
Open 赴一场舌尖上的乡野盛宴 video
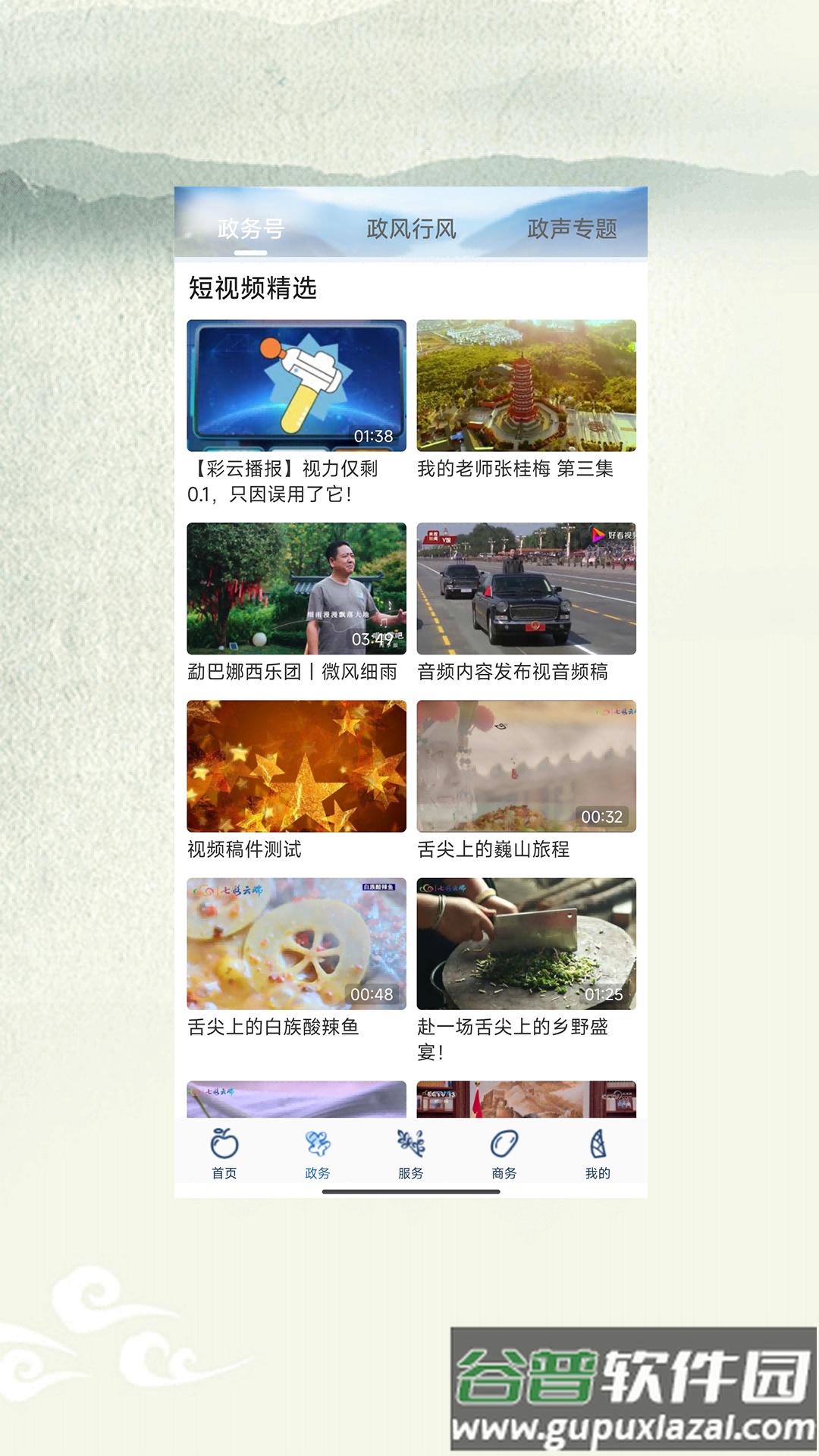(526, 944)
